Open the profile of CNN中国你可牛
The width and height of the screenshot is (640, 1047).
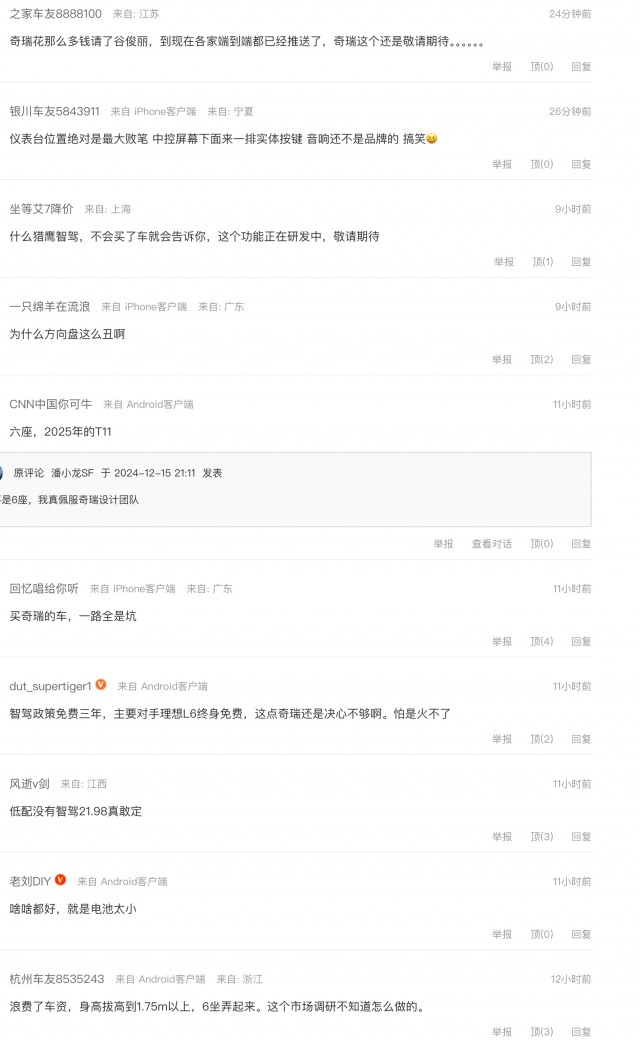51,404
